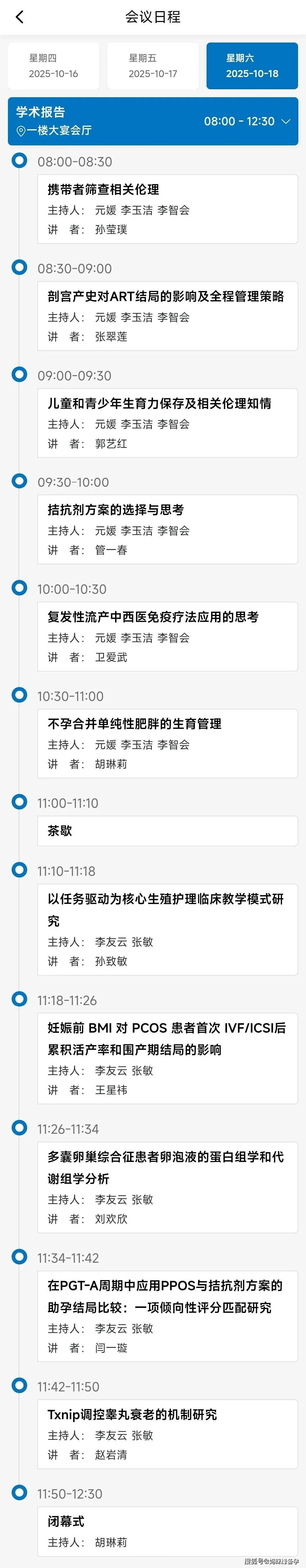
Task: Switch to the 星期四 2025-10-16 tab
Action: pos(54,66)
